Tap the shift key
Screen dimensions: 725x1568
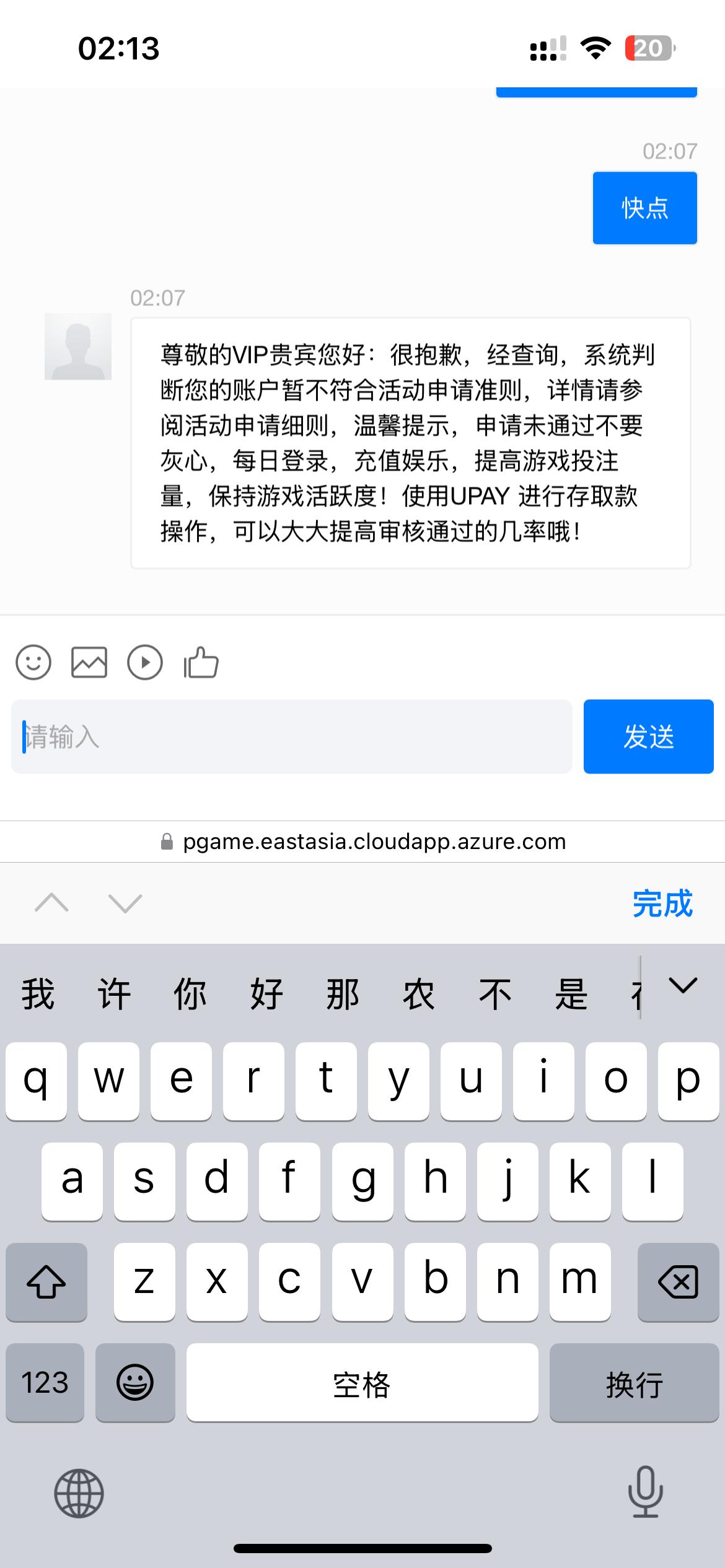[46, 1282]
